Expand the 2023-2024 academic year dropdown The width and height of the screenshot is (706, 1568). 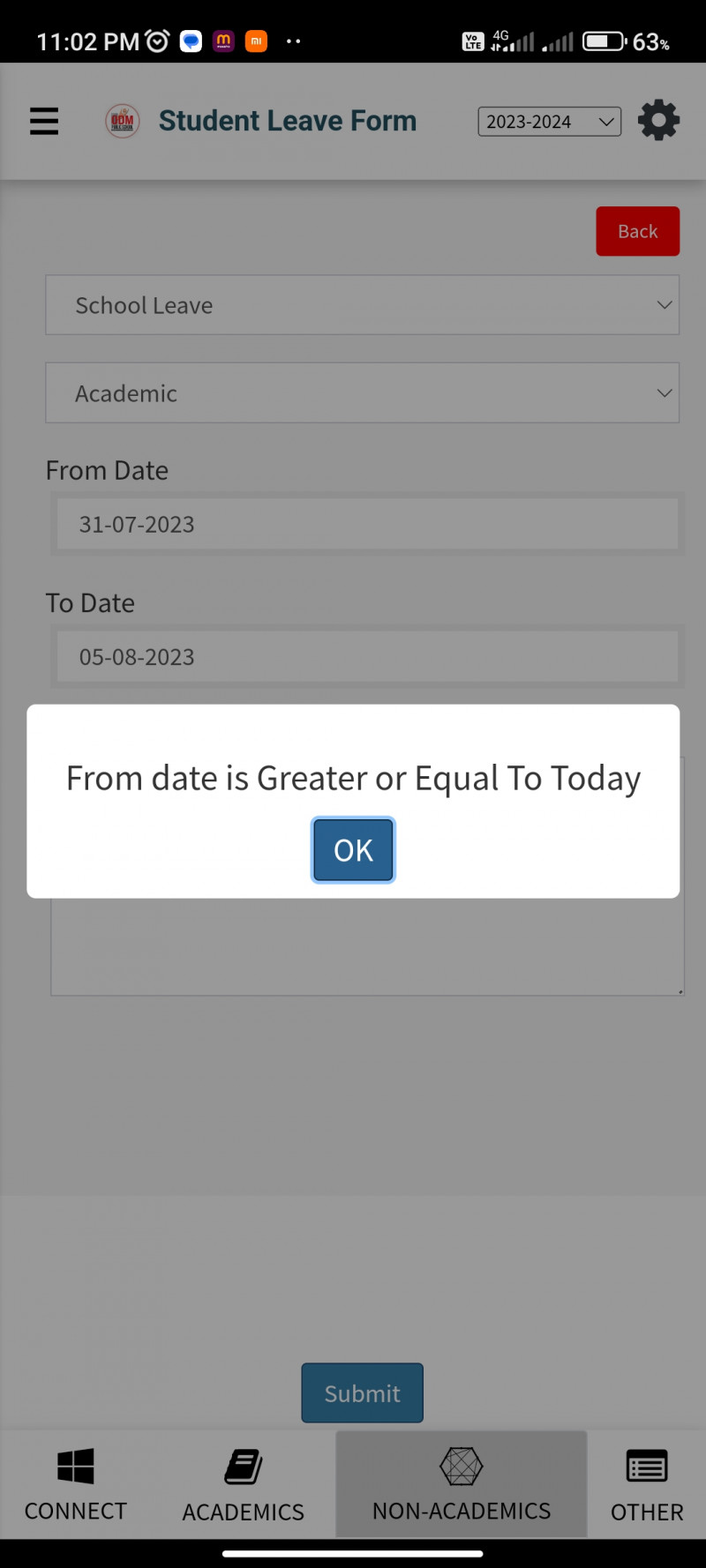549,122
